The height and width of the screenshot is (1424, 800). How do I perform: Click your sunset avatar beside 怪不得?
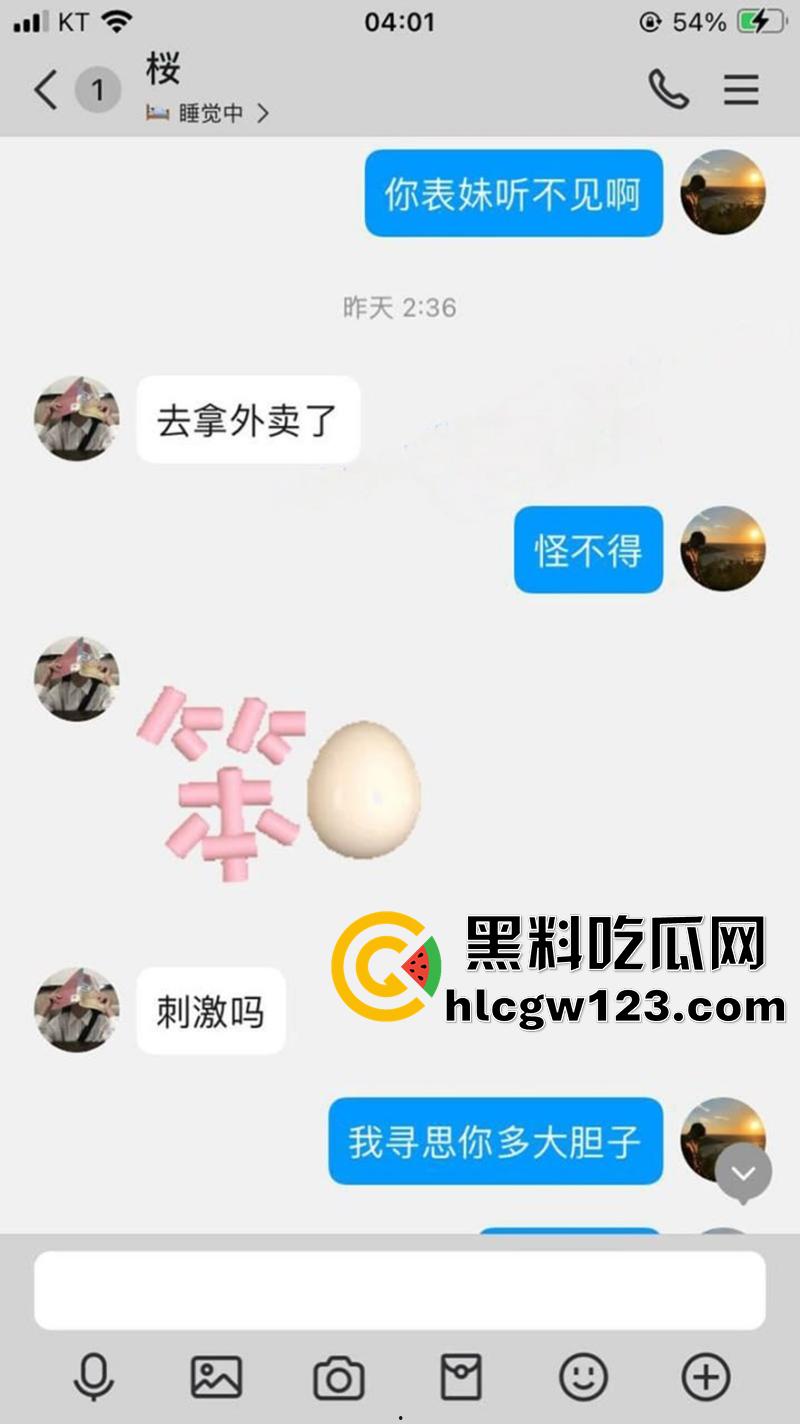pos(722,551)
